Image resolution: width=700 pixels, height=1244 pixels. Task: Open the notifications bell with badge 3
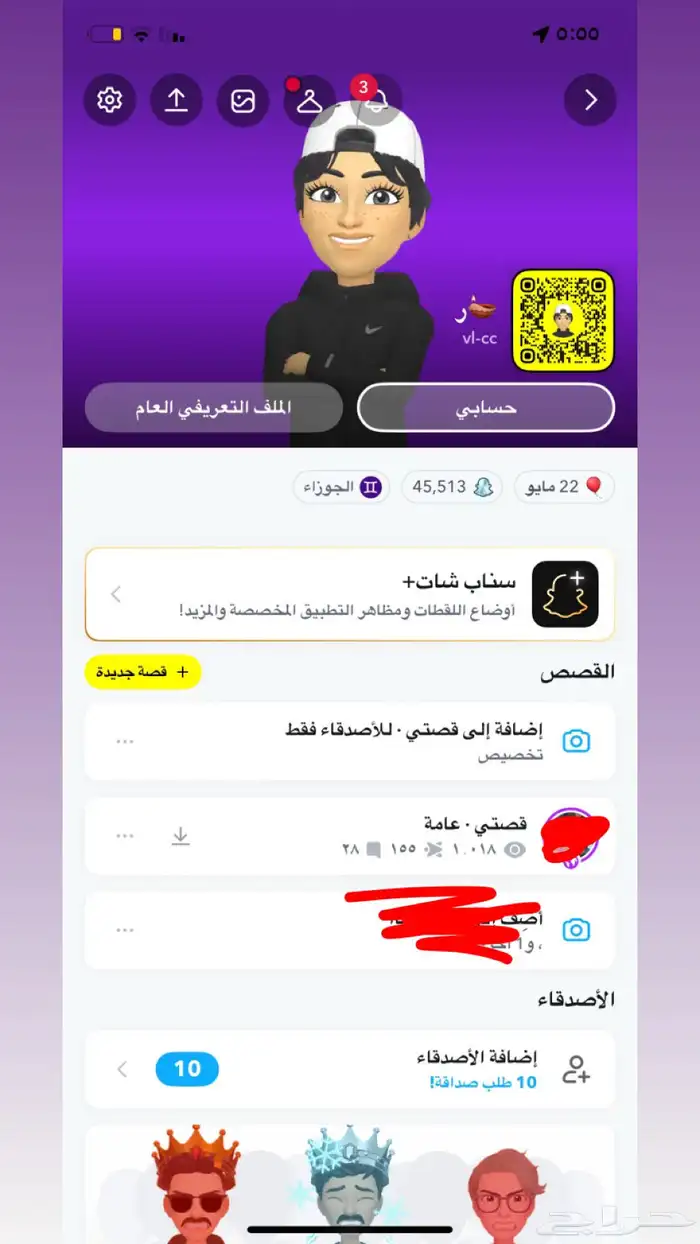coord(376,100)
